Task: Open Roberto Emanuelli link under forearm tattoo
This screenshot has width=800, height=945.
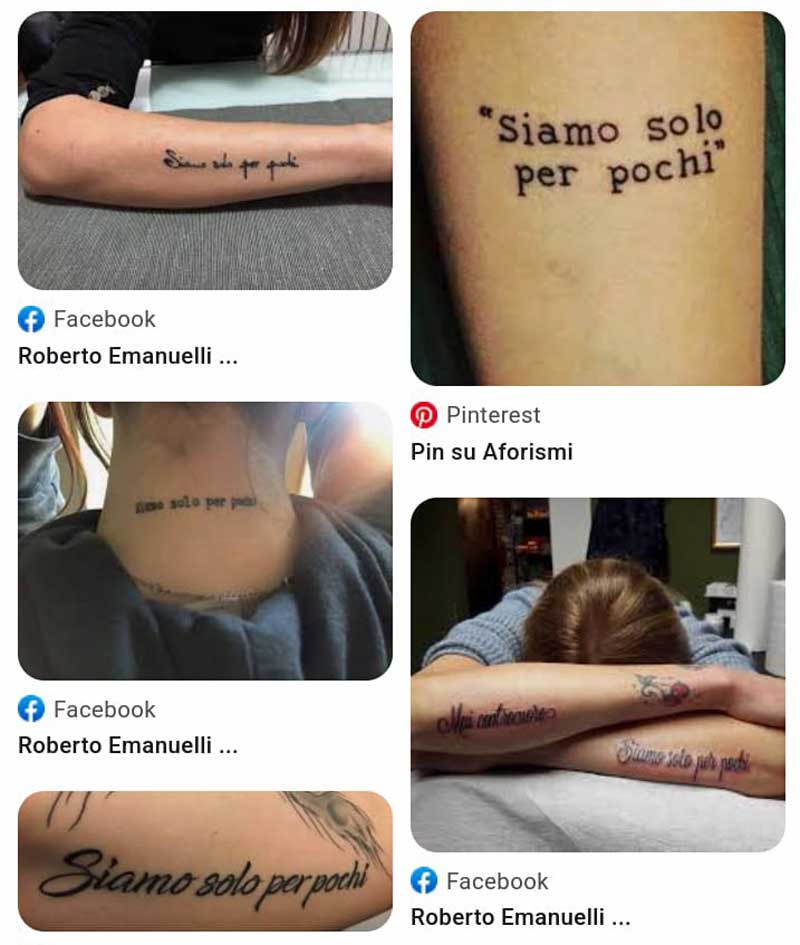Action: pyautogui.click(x=128, y=355)
